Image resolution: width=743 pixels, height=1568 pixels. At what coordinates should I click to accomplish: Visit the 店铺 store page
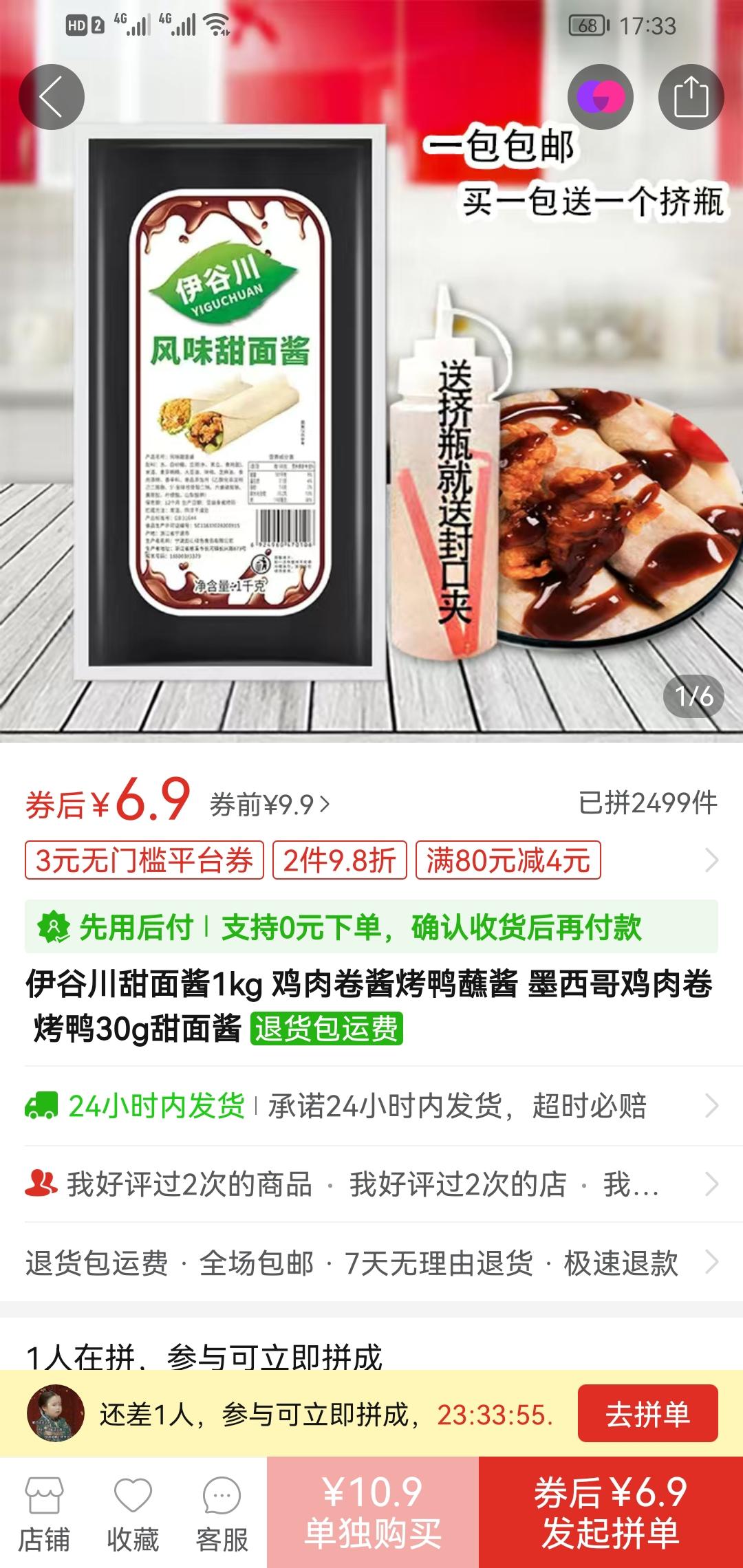(44, 1514)
